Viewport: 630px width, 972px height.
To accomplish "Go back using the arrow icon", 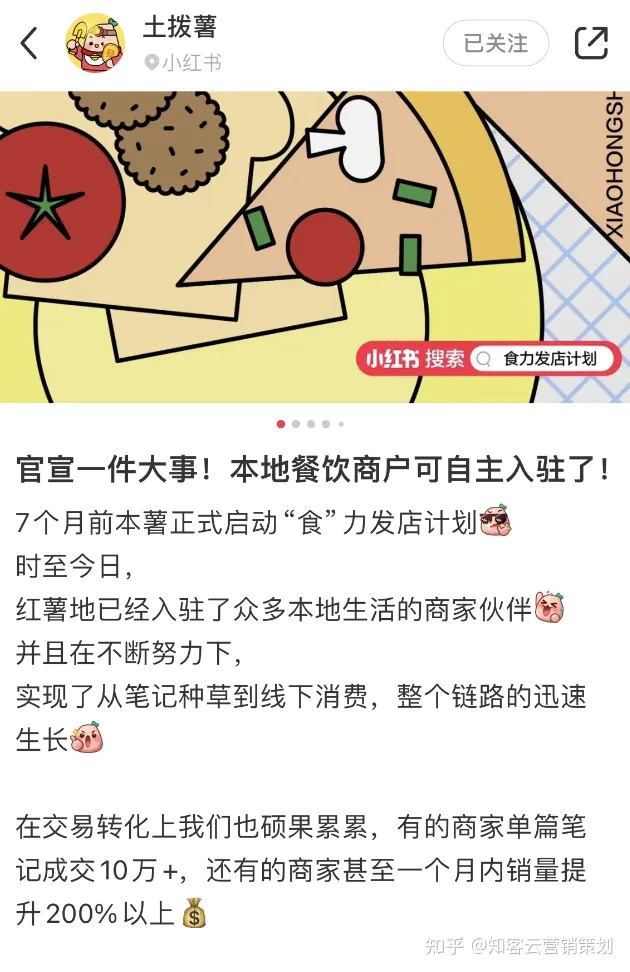I will pos(29,44).
